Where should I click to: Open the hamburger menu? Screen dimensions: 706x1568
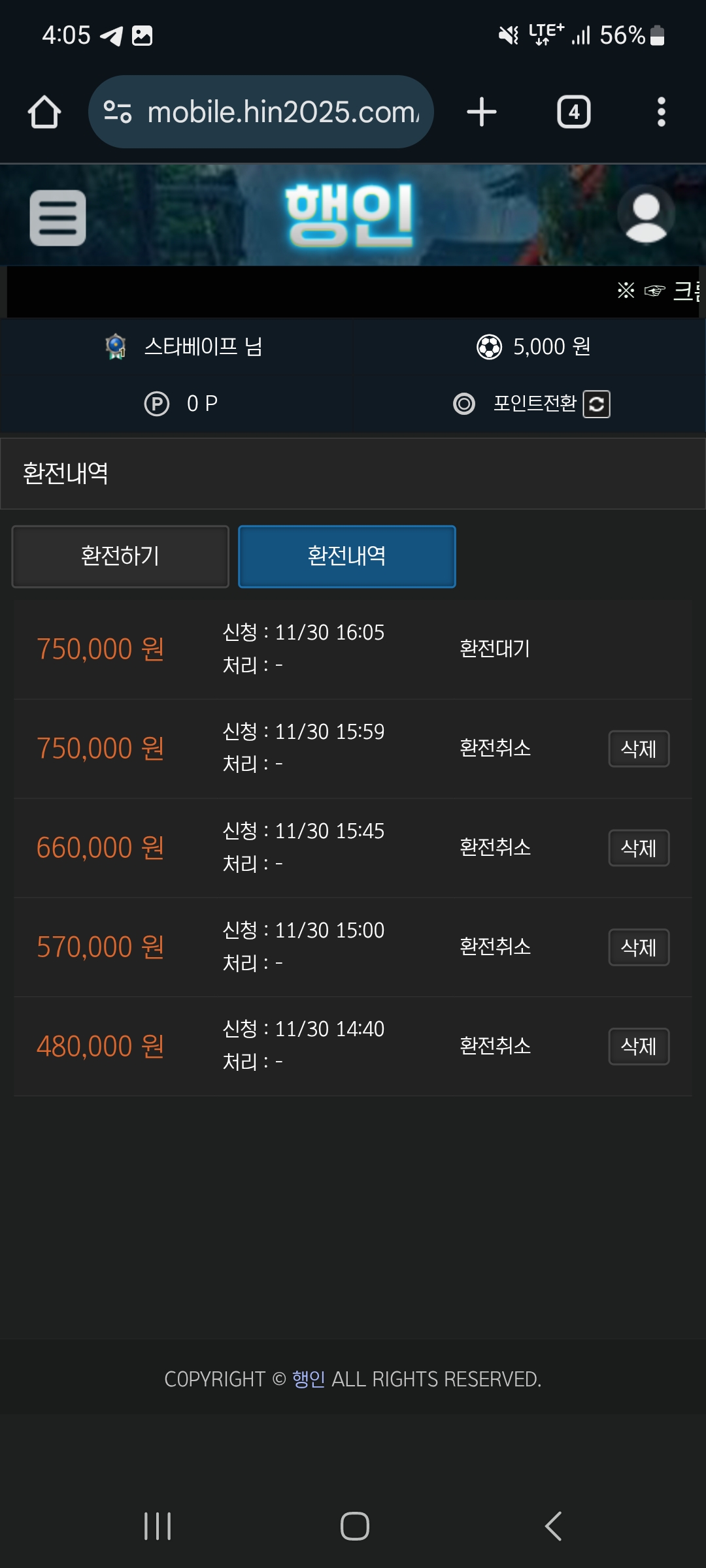click(58, 218)
